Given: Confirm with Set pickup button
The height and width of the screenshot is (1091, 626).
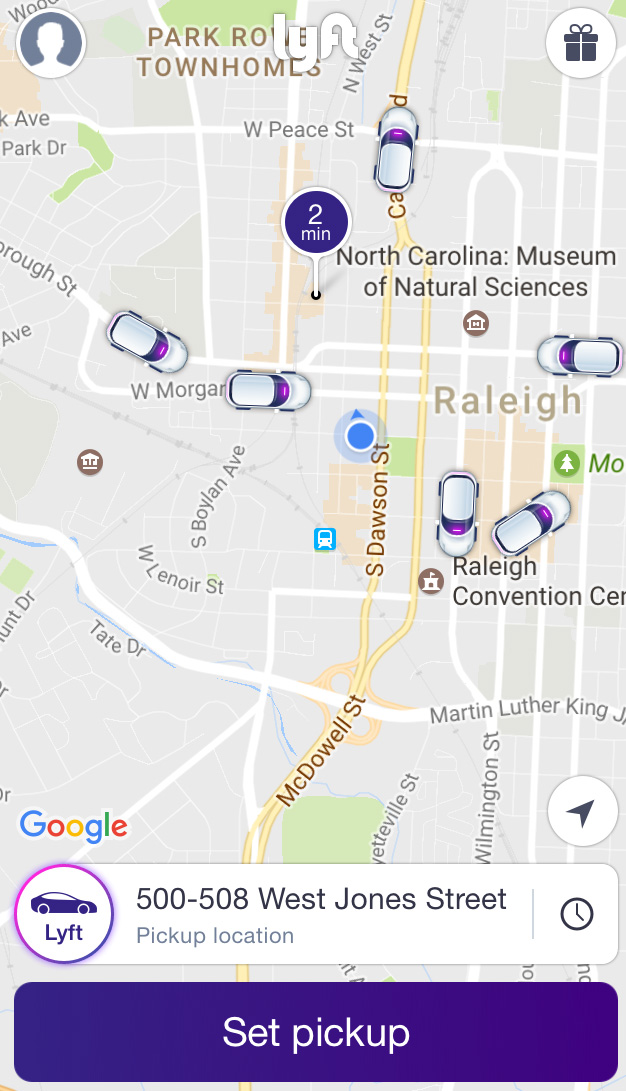Looking at the screenshot, I should (x=316, y=1032).
